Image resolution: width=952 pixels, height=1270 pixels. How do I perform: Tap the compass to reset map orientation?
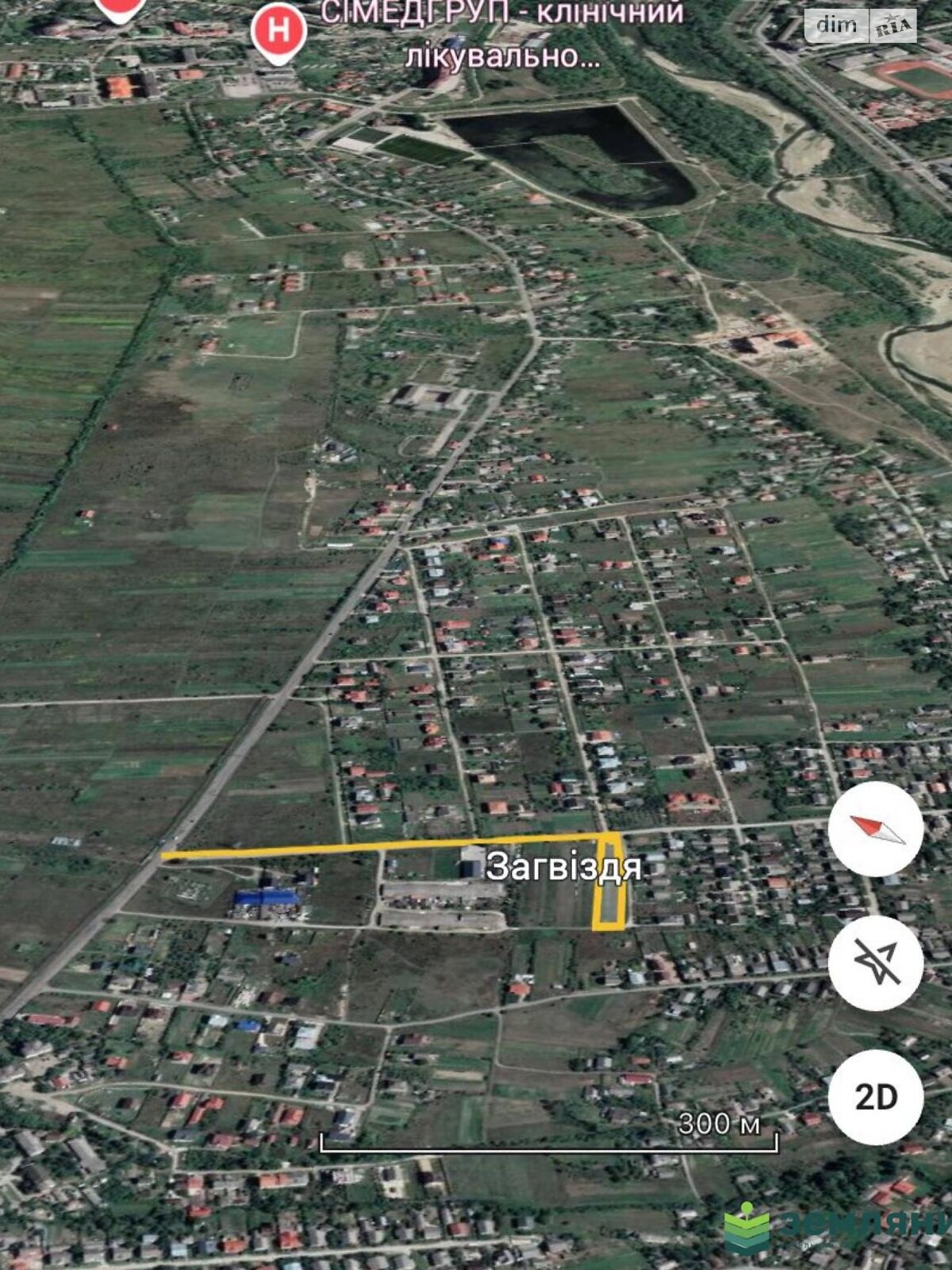coord(876,829)
